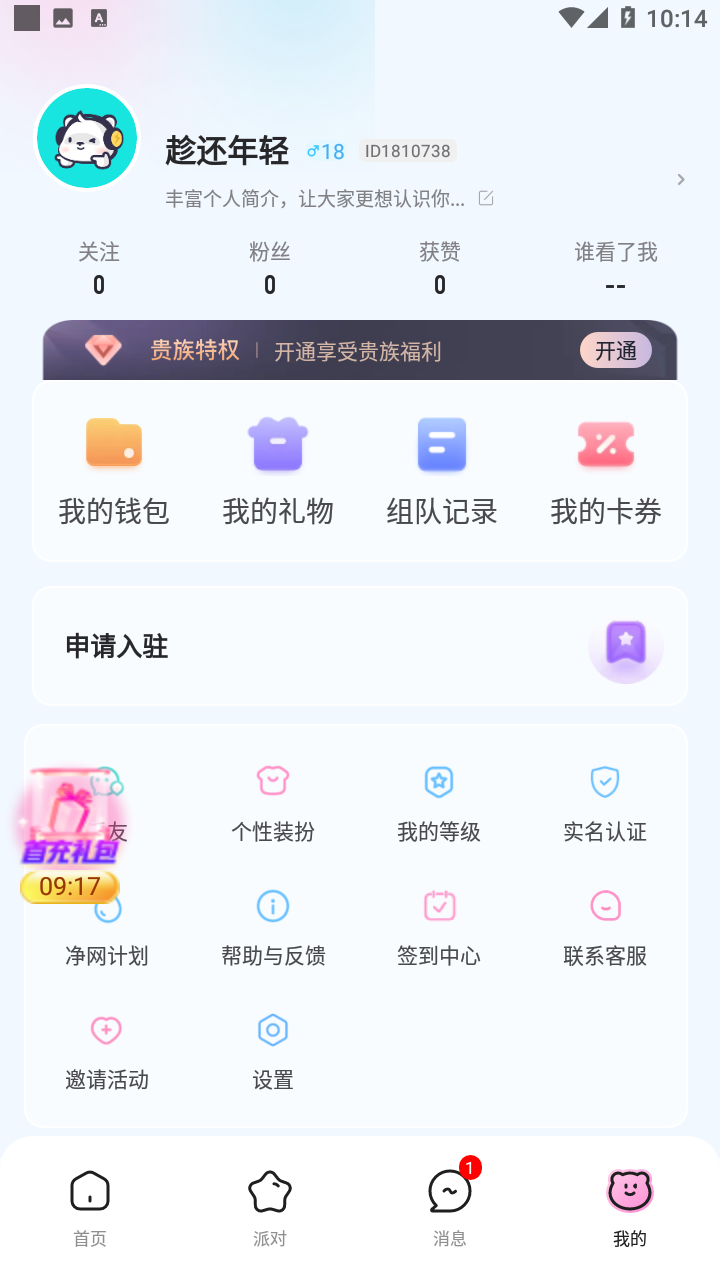Open 帮助与反馈 help and feedback

[x=273, y=927]
